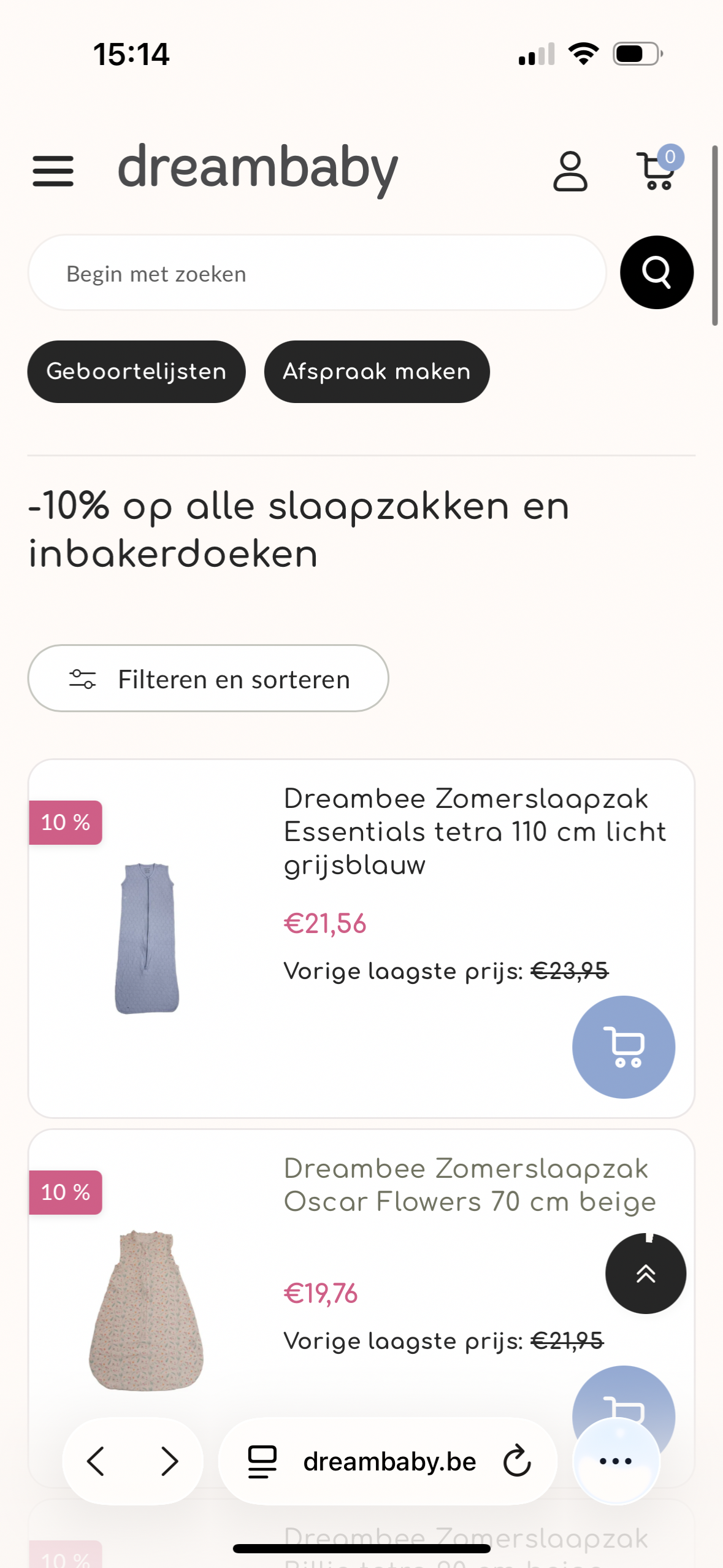Go back using Safari's back arrow
The height and width of the screenshot is (1568, 723).
click(96, 1461)
